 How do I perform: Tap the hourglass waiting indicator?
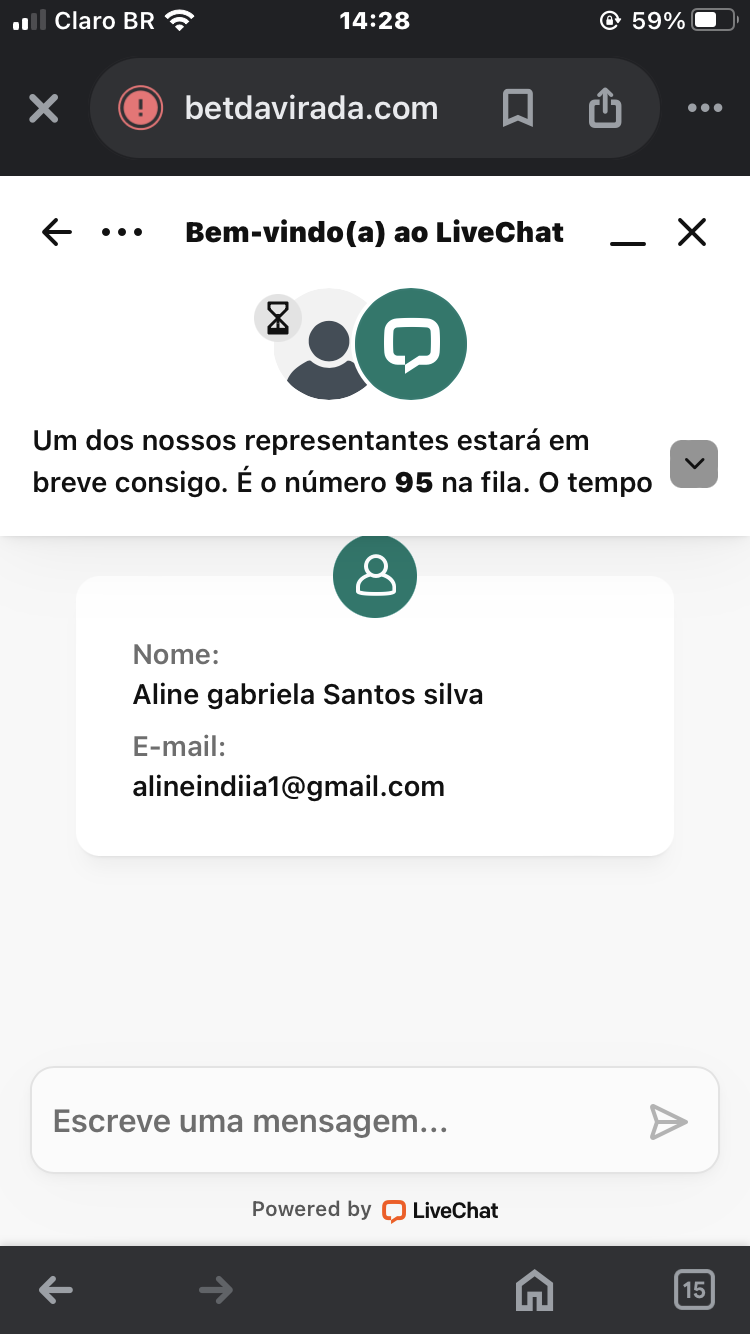pyautogui.click(x=277, y=317)
